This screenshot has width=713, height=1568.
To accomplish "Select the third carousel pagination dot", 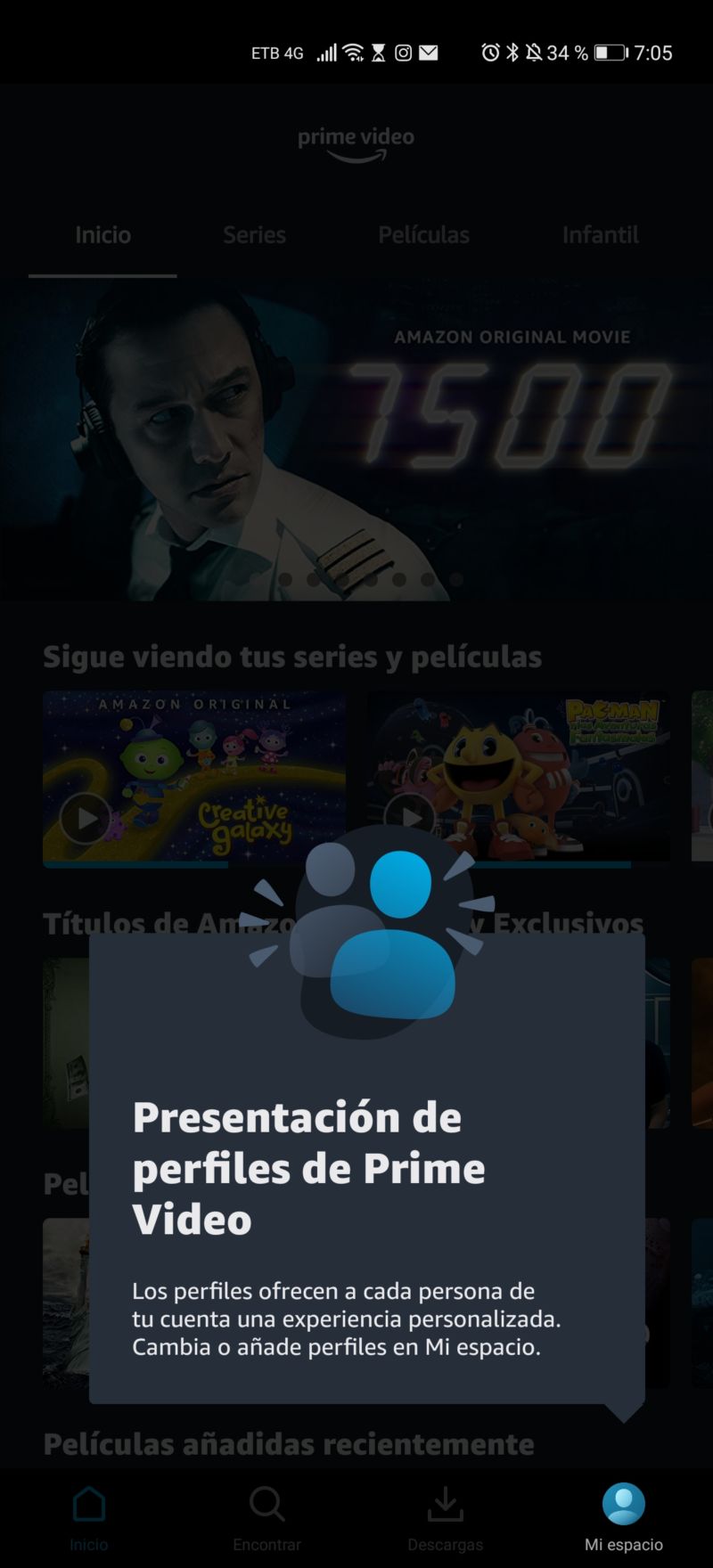I will click(x=342, y=579).
